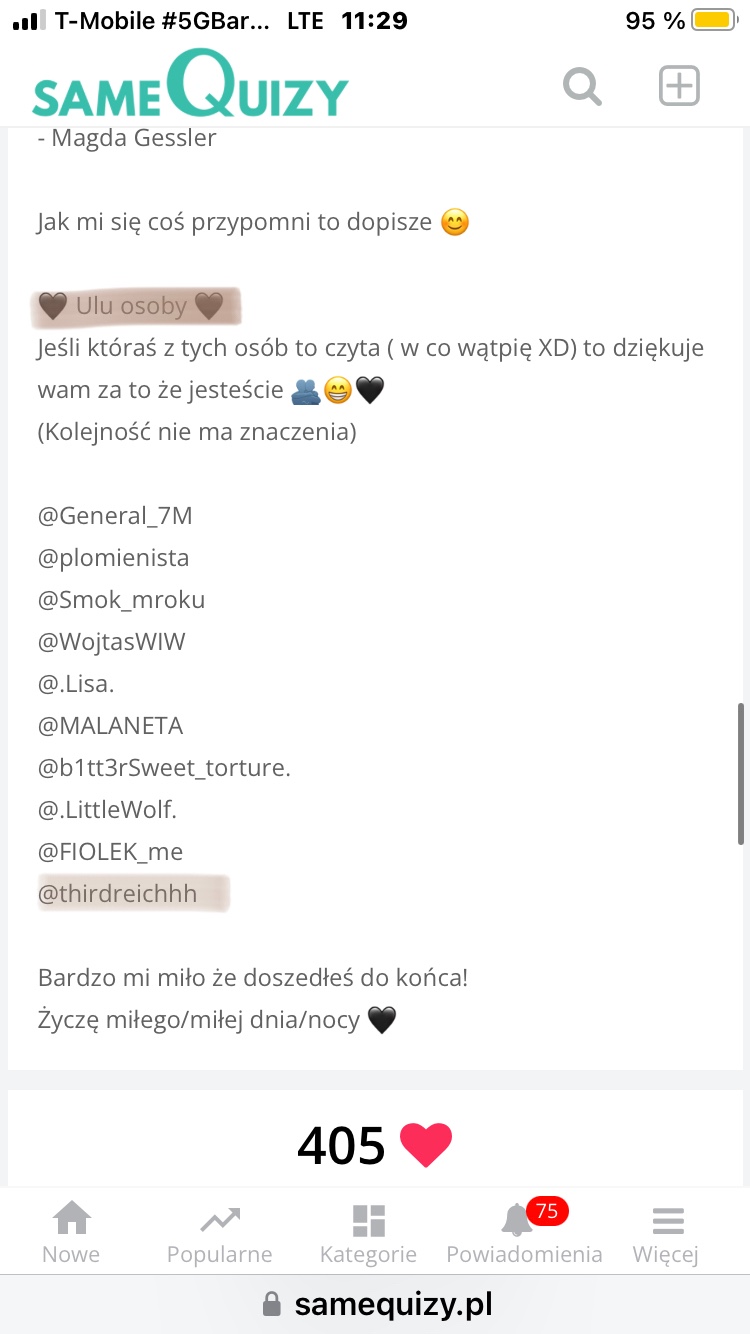This screenshot has width=750, height=1334.
Task: Switch to the Nowe tab
Action: pos(71,1233)
